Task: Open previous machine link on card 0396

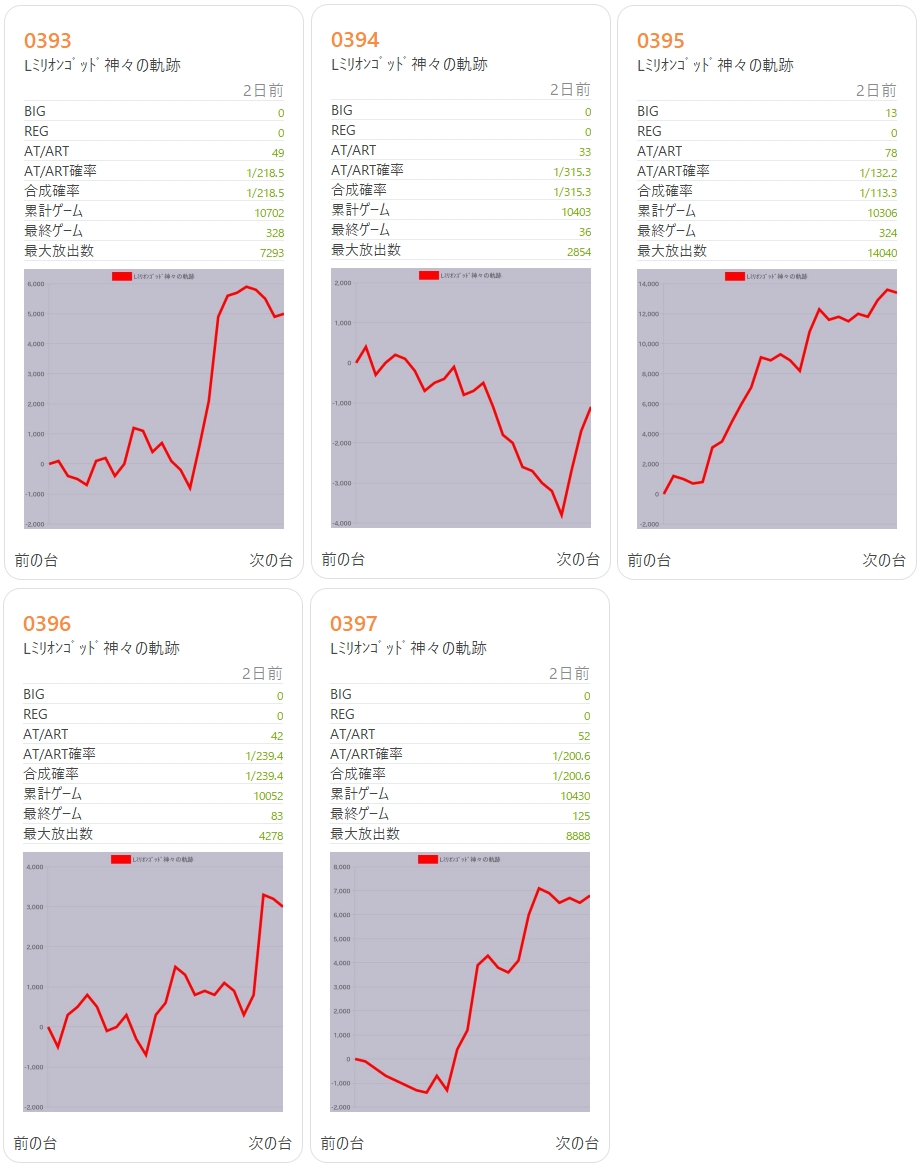Action: click(x=35, y=1143)
